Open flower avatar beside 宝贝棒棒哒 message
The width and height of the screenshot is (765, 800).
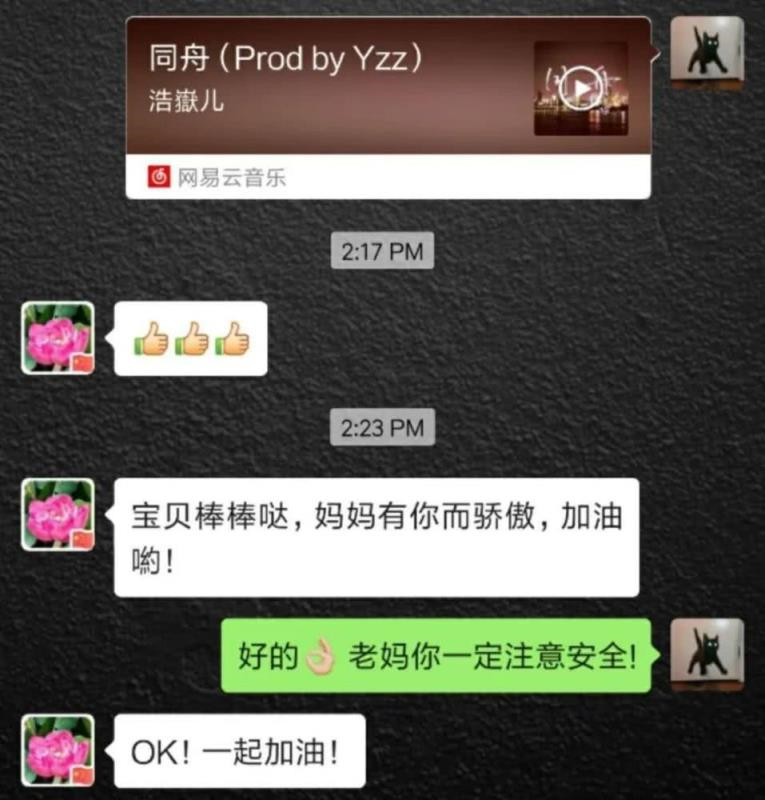[x=58, y=514]
